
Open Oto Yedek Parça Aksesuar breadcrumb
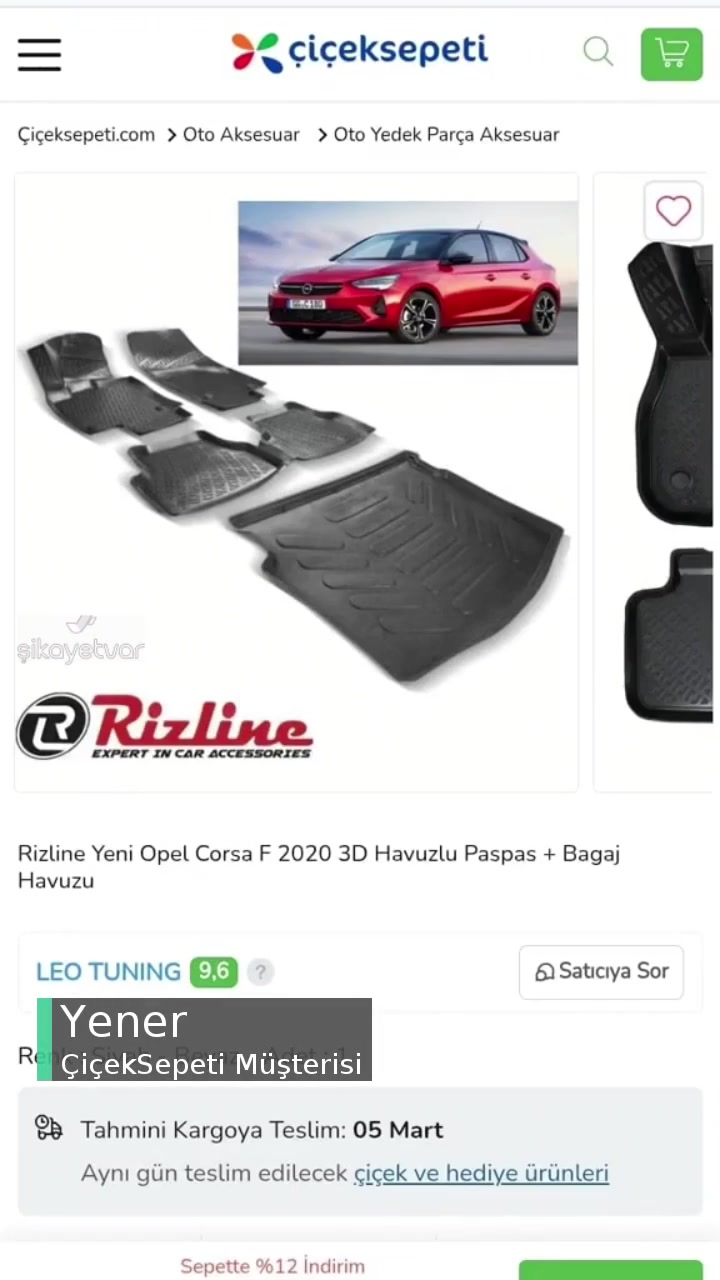(x=445, y=134)
